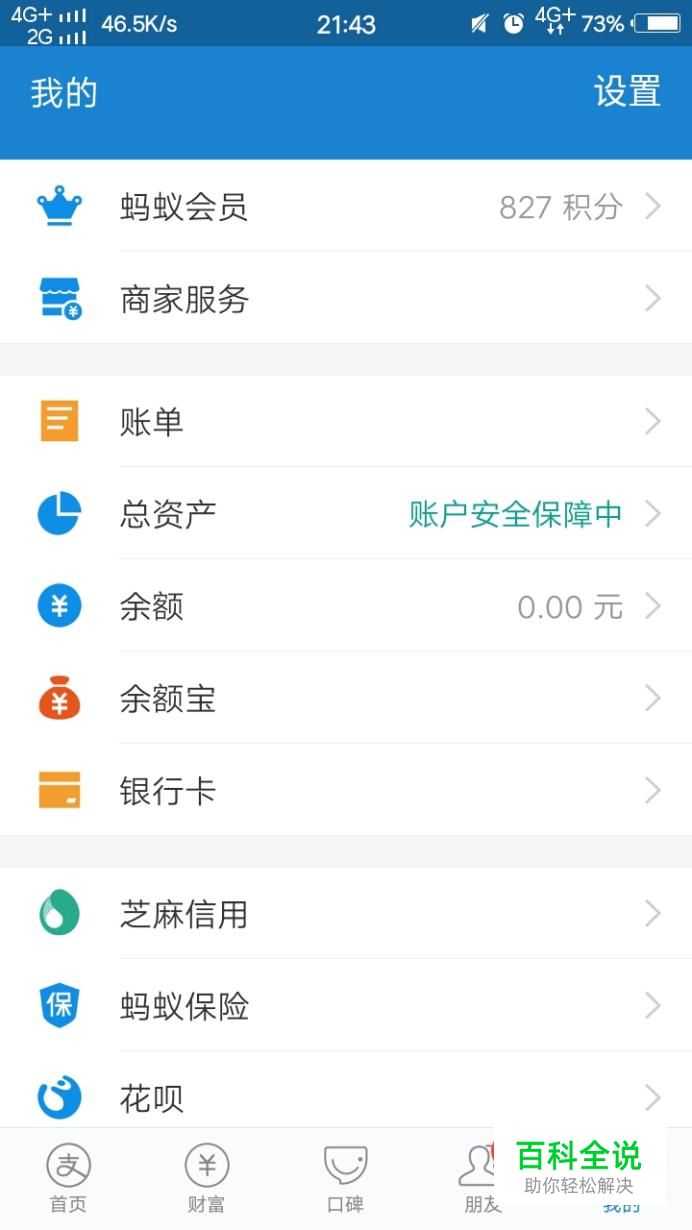
Task: Check the 余额 balance row
Action: pos(346,606)
